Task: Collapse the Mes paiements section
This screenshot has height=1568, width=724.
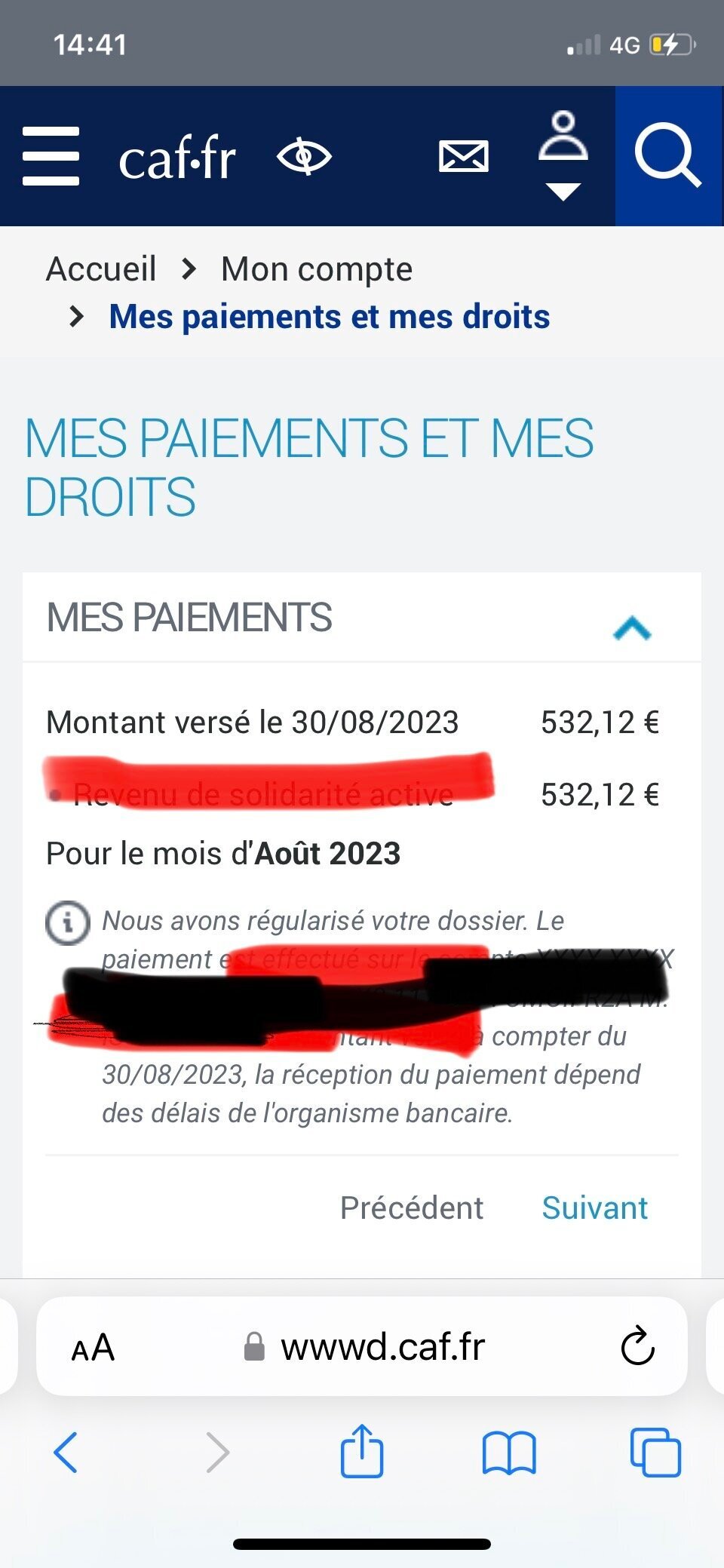Action: (632, 628)
